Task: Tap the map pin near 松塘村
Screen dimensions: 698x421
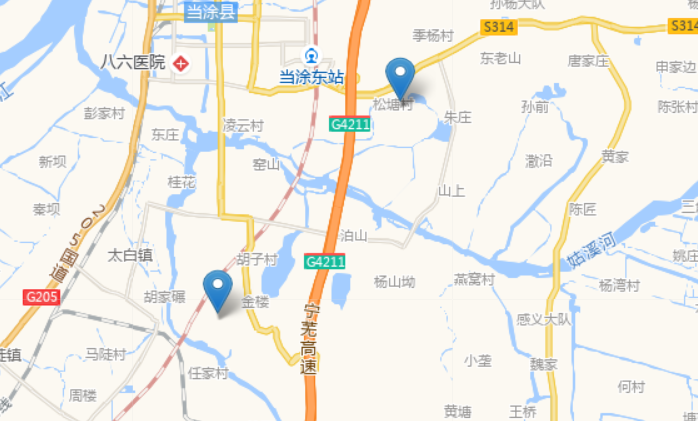Action: (401, 76)
